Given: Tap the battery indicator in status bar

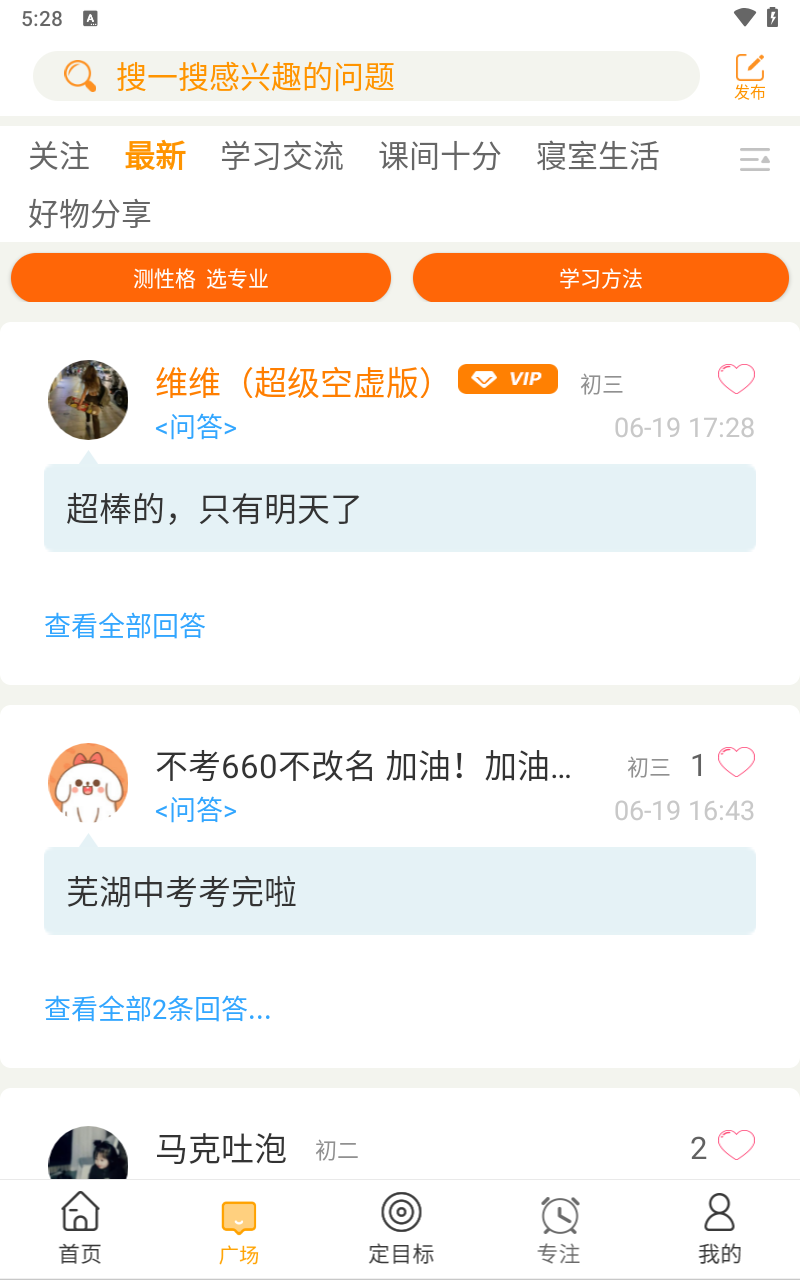Looking at the screenshot, I should tap(770, 16).
